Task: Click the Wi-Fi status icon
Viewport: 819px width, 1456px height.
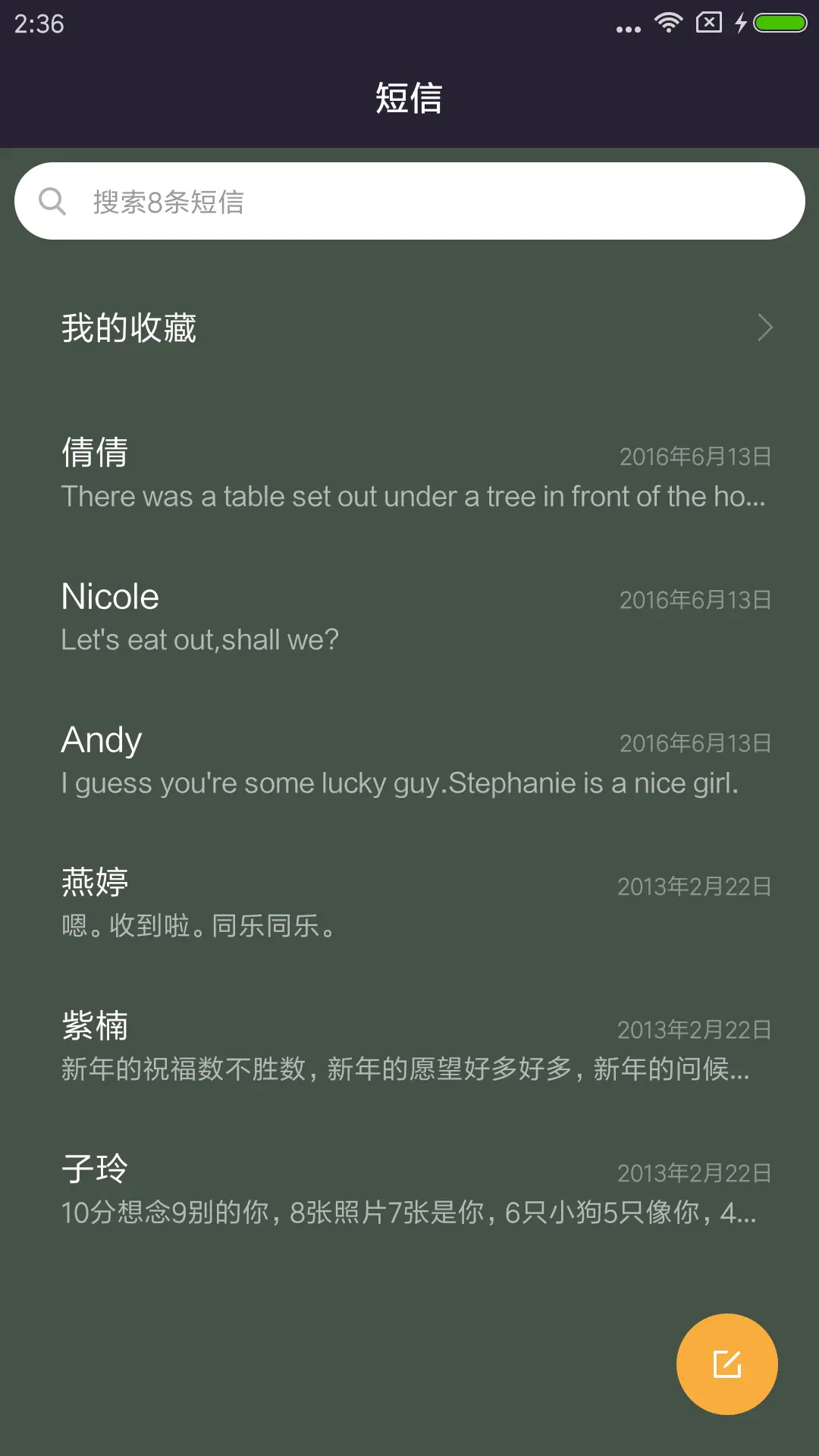Action: [668, 23]
